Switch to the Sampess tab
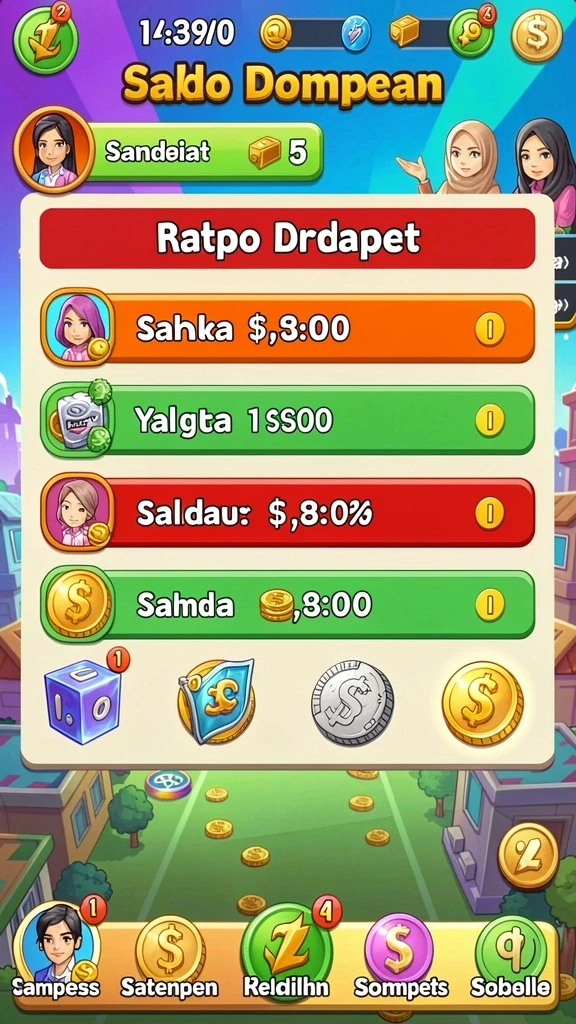576x1024 pixels. pyautogui.click(x=57, y=952)
